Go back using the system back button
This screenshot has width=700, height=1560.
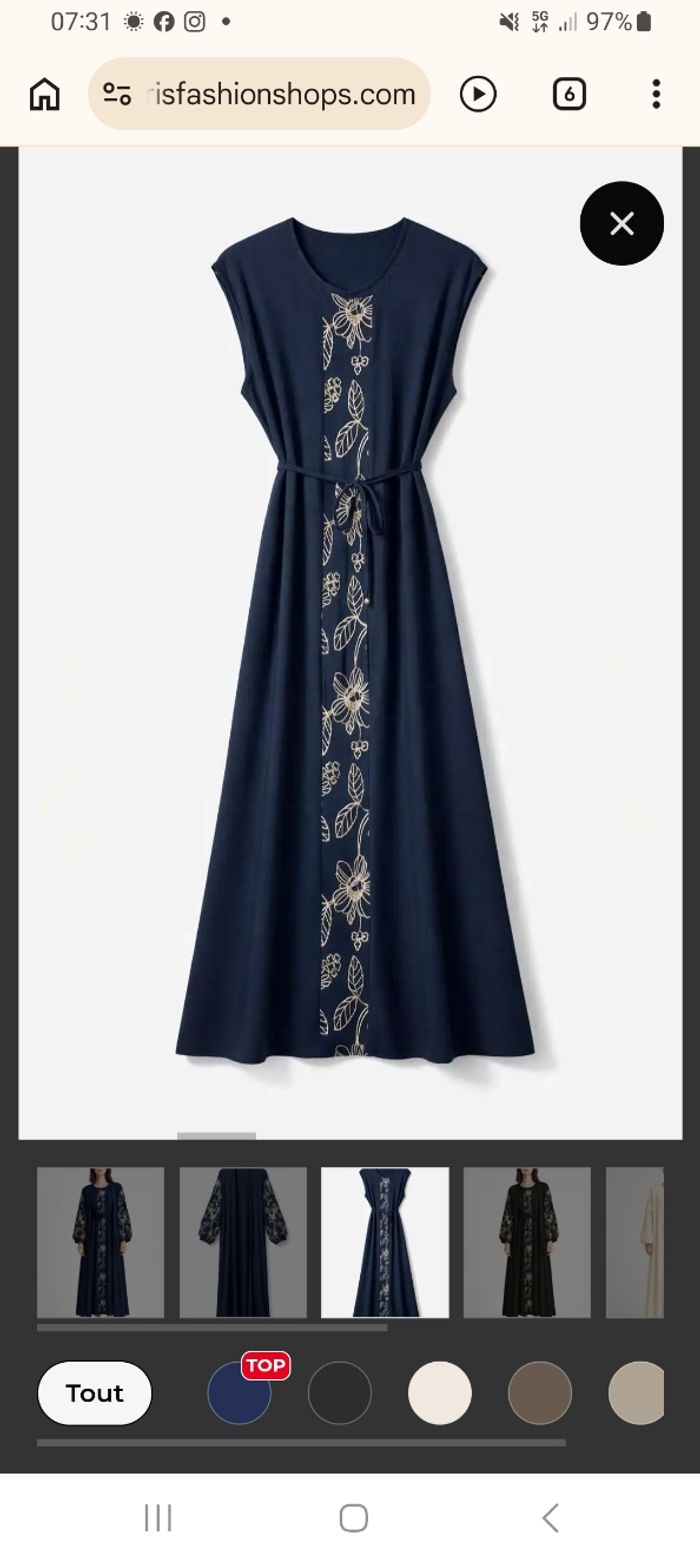[549, 1517]
